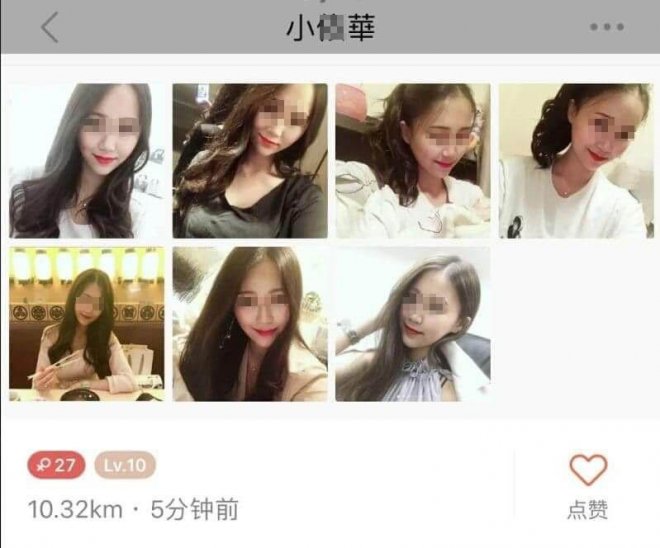The height and width of the screenshot is (548, 660).
Task: Enlarge the photo with the white hooded sweatshirt
Action: coord(412,160)
